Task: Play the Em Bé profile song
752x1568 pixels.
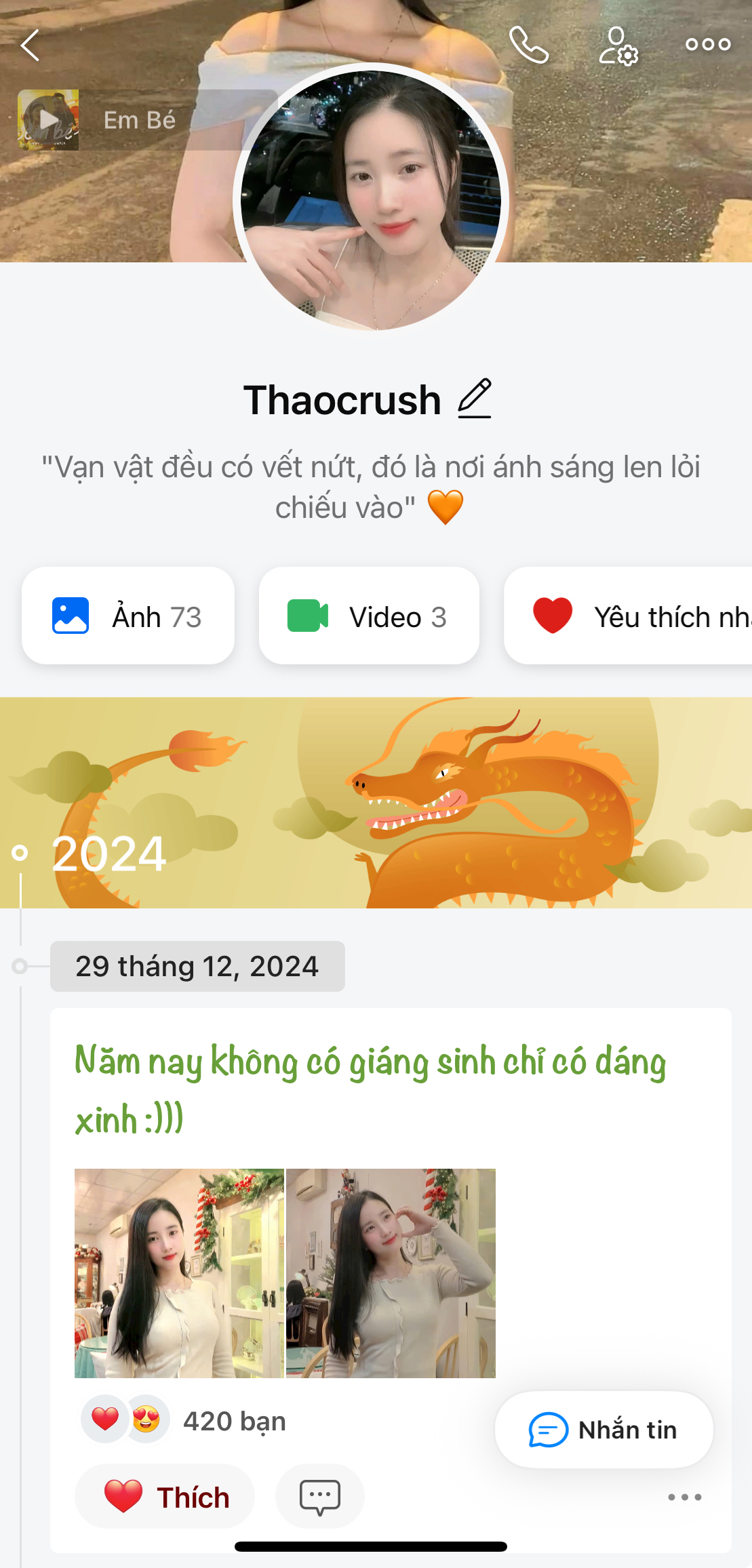Action: tap(49, 120)
